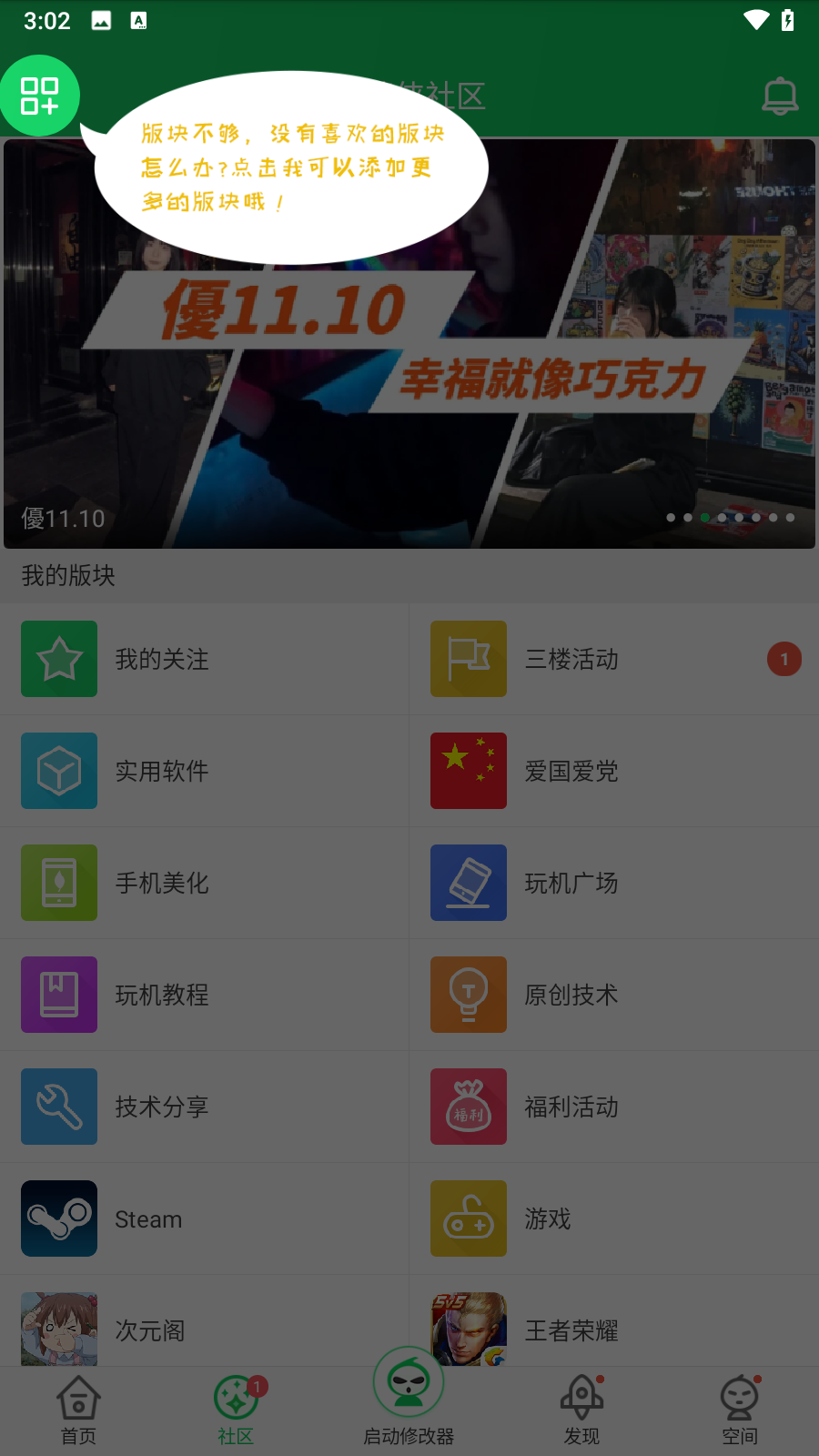Open 原创技术 board
Screen dimensions: 819x1456
614,995
